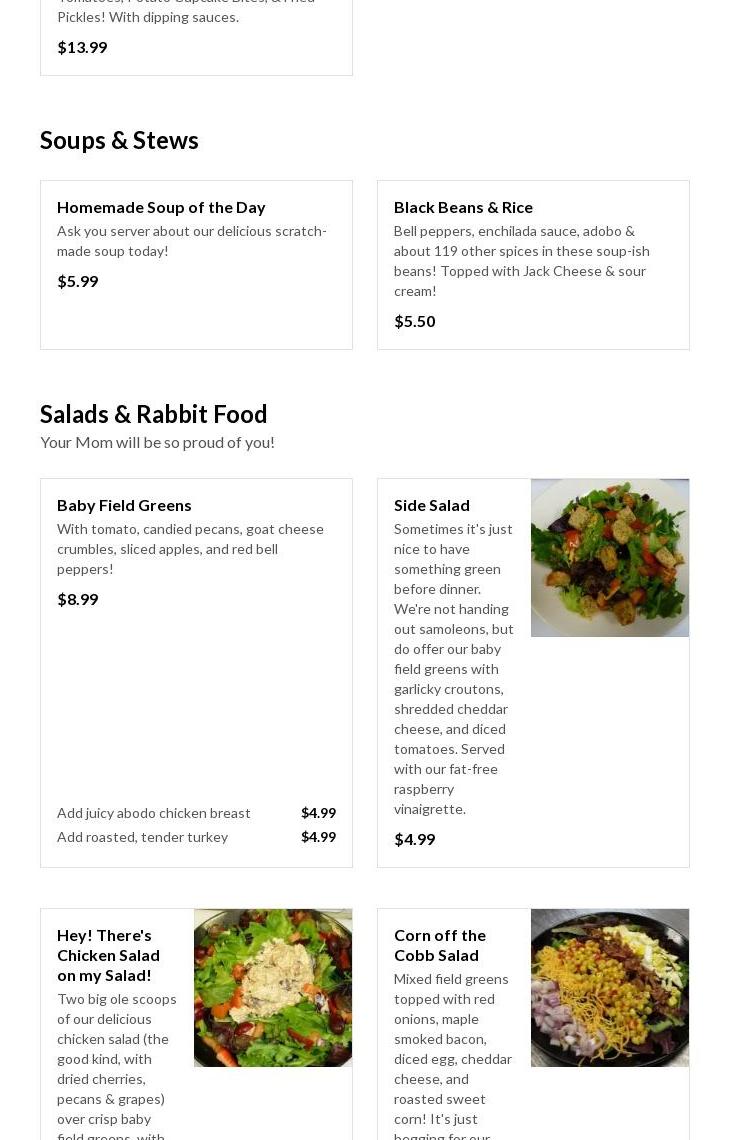Select the Black Beans & Rice card

(463, 207)
